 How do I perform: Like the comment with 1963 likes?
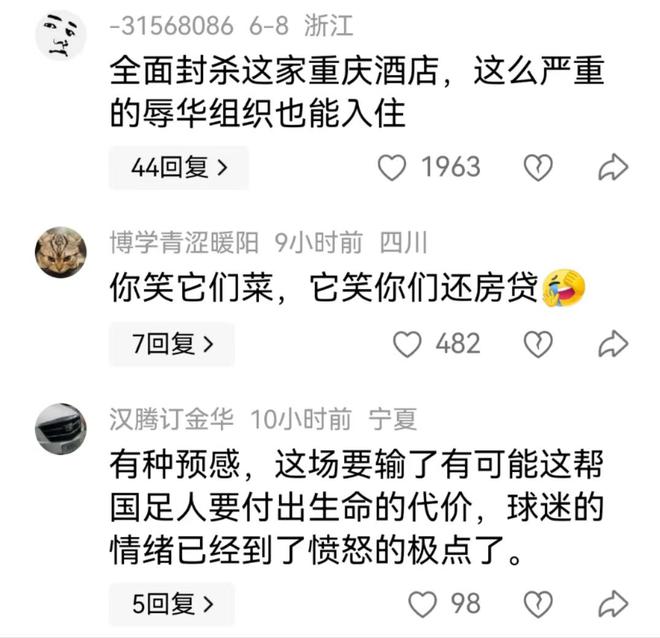click(x=392, y=168)
